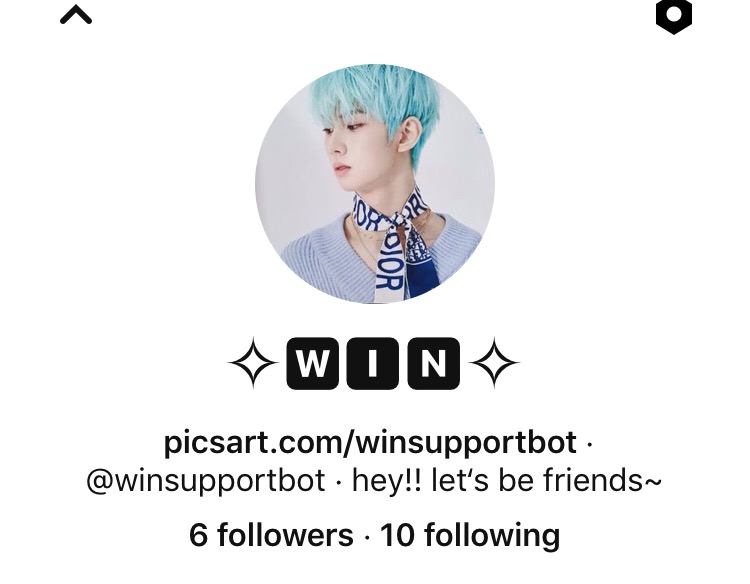View the 10 following list
Image resolution: width=750 pixels, height=584 pixels.
pos(469,535)
